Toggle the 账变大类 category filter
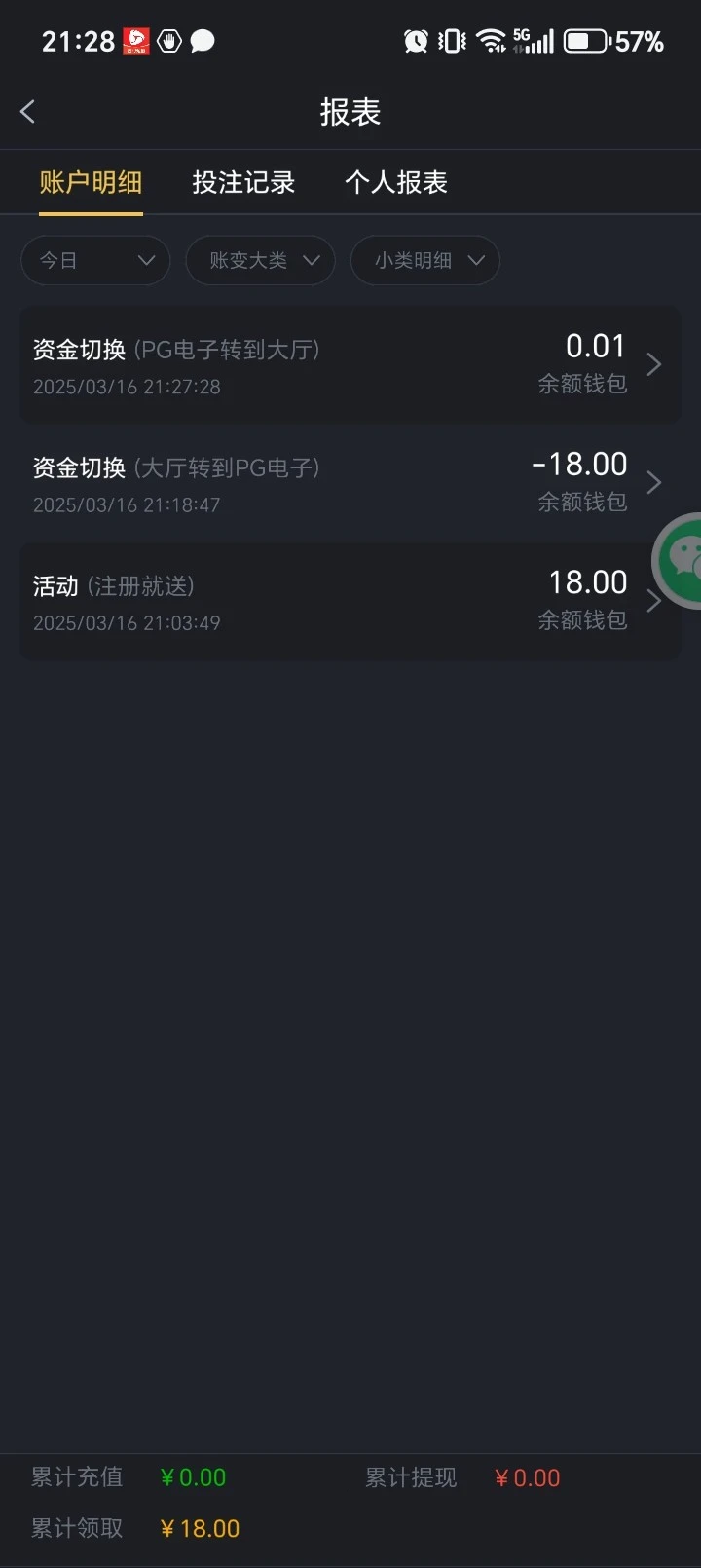 pyautogui.click(x=260, y=260)
